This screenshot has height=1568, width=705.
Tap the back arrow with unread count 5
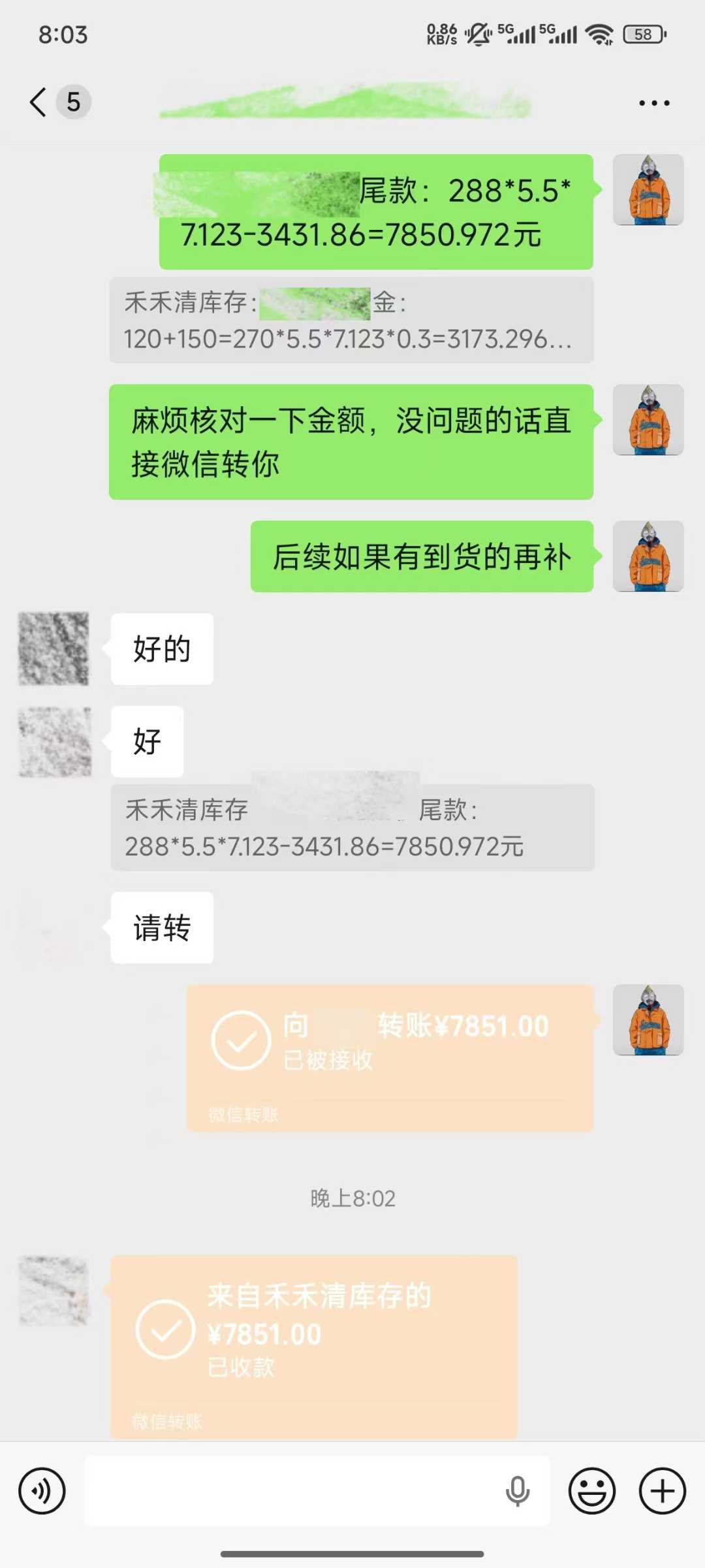55,102
